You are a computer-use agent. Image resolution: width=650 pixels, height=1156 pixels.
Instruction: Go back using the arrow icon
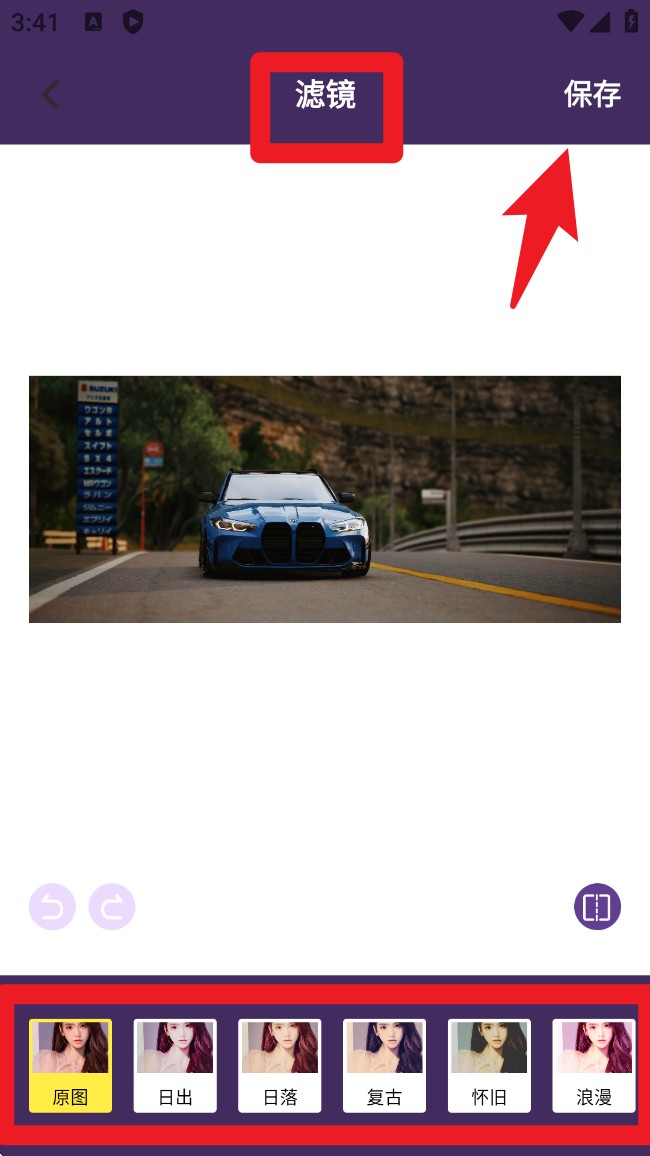pos(51,95)
